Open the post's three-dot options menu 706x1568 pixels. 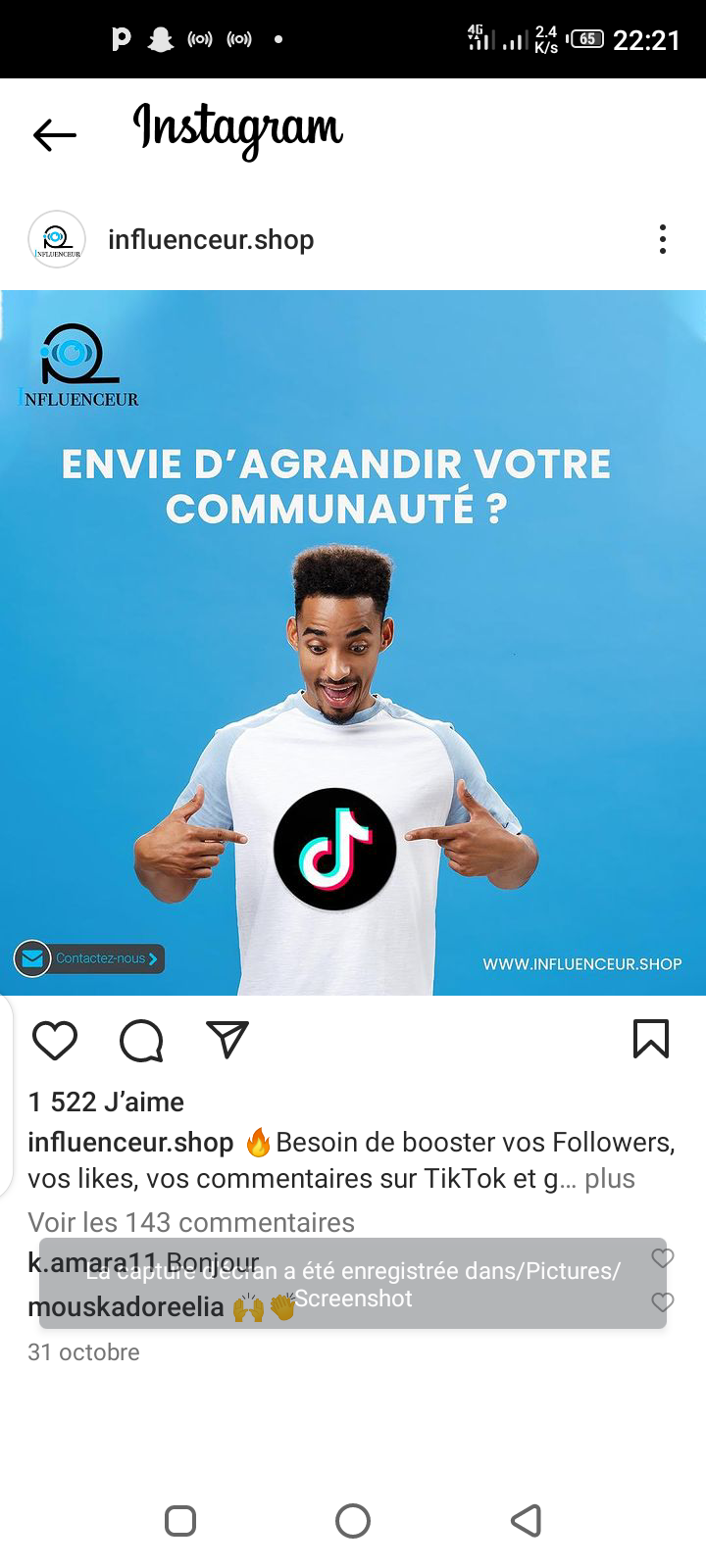(663, 239)
